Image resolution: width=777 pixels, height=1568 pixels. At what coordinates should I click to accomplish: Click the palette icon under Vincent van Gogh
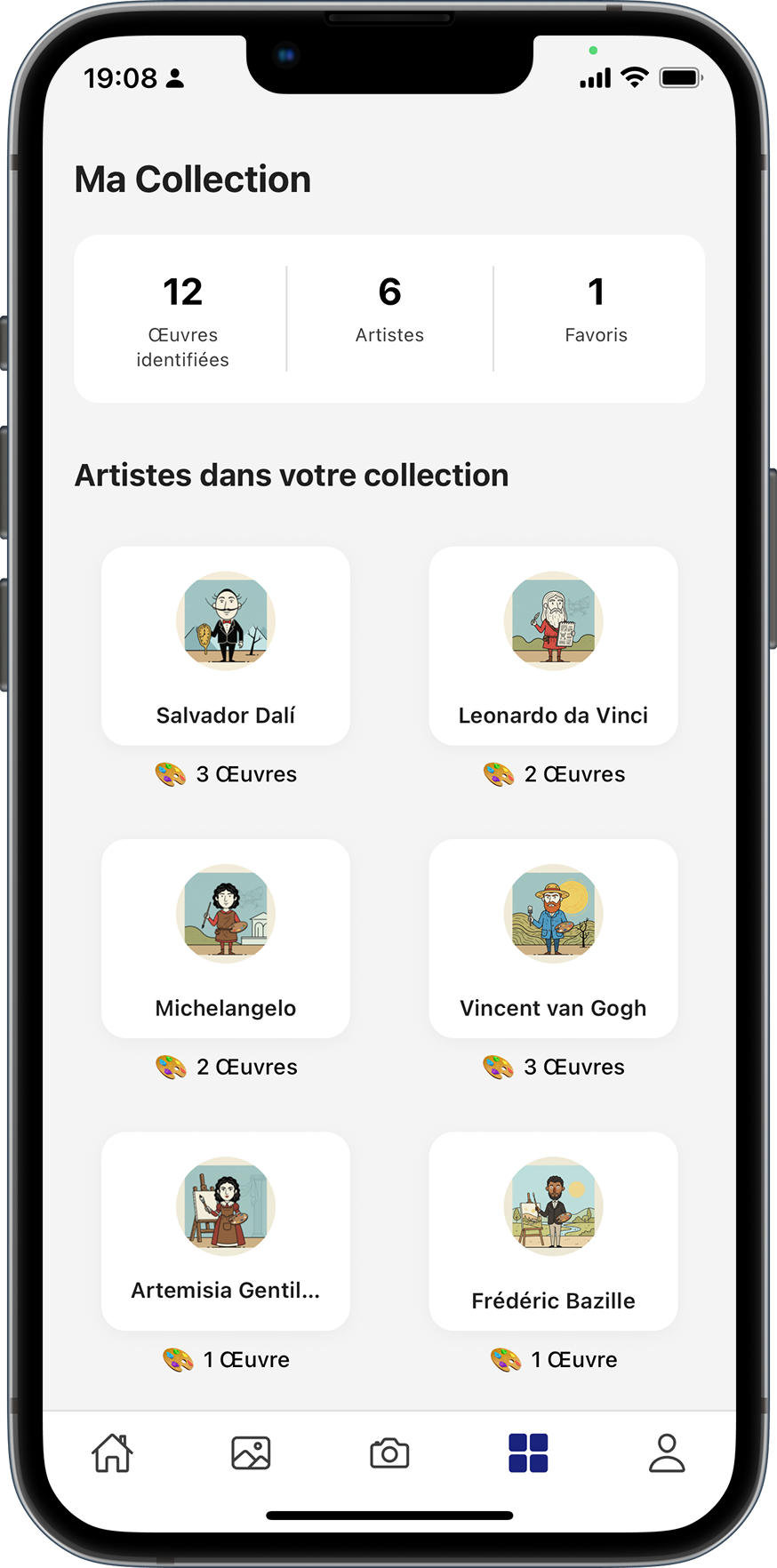498,1067
